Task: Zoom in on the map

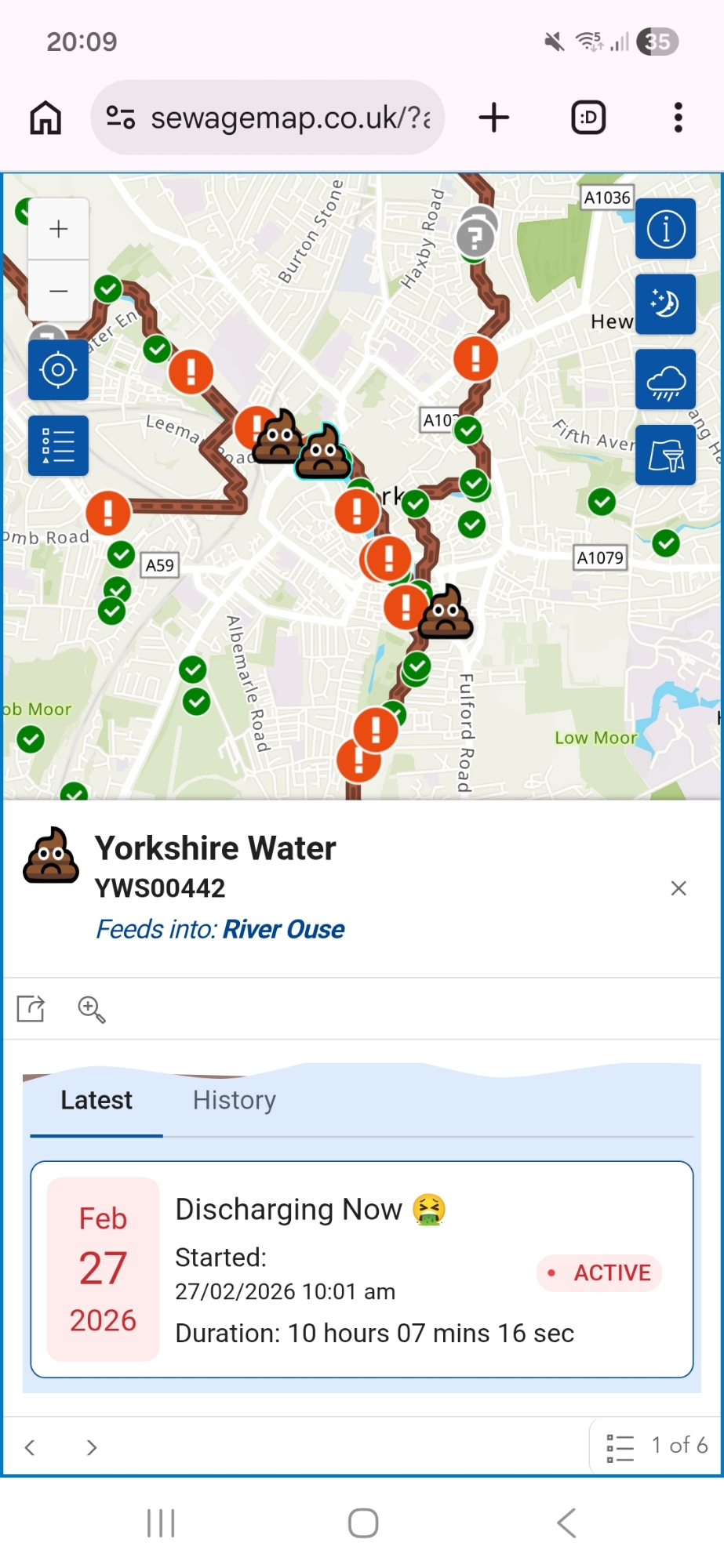Action: 59,229
